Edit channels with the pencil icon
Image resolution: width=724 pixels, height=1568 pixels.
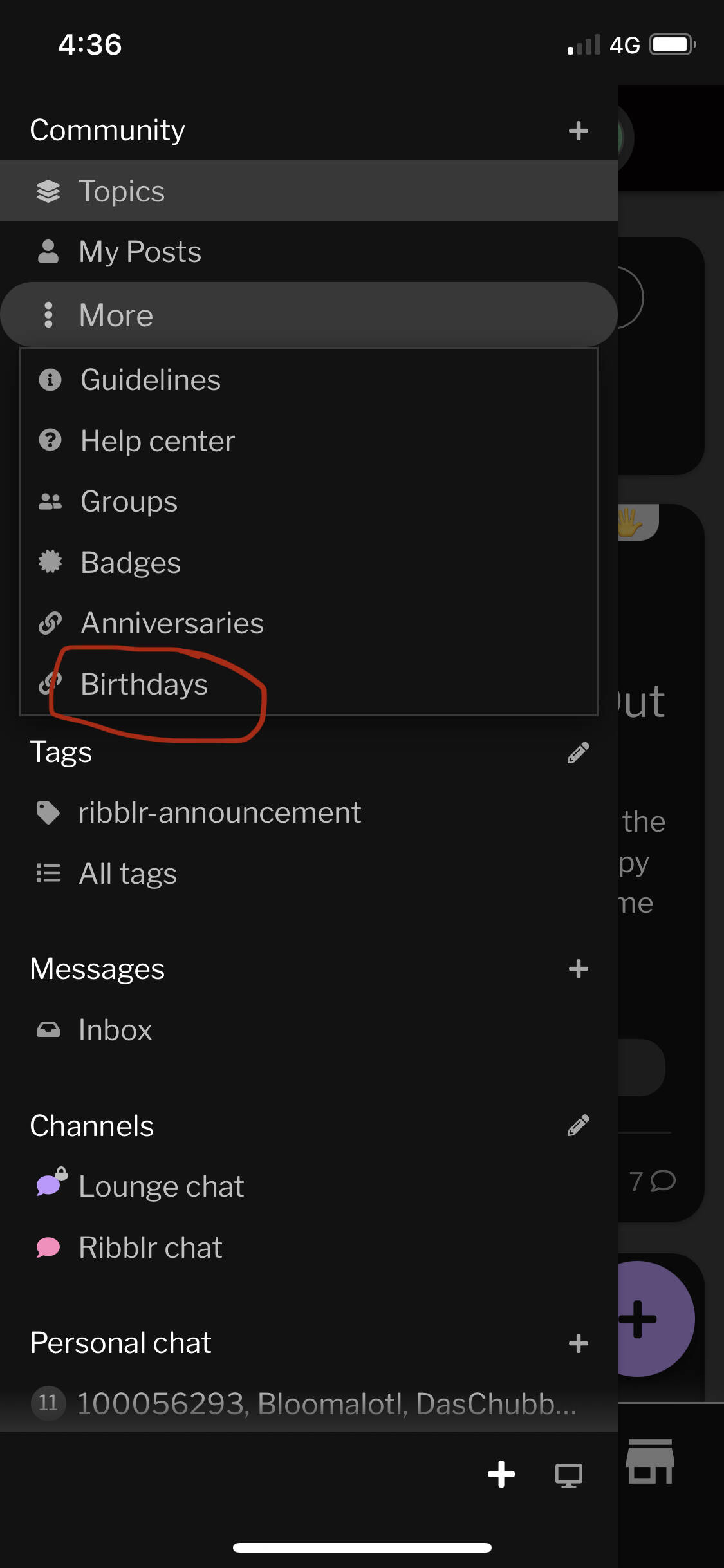coord(578,1126)
